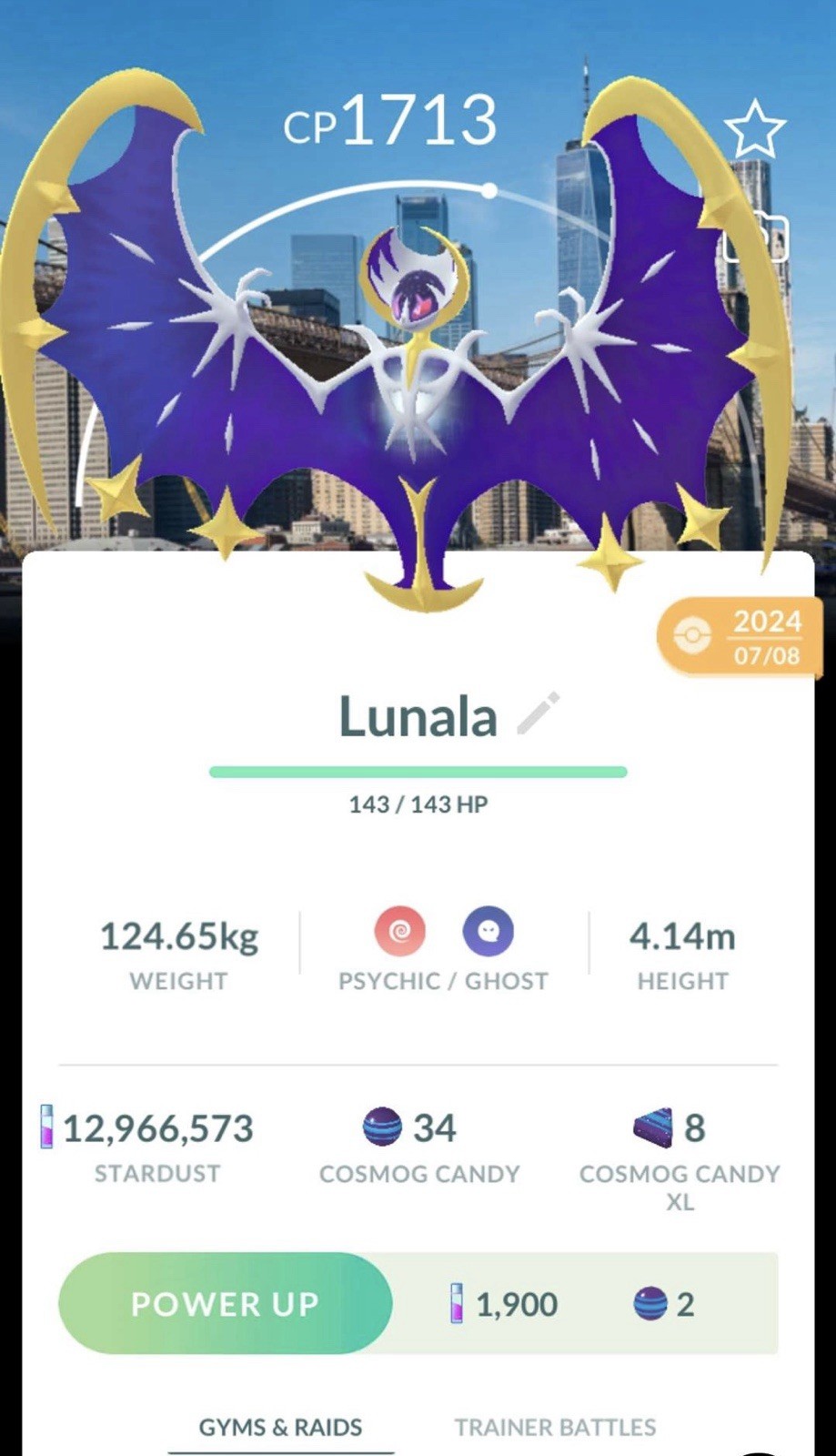Open the AR camera icon

(x=758, y=238)
